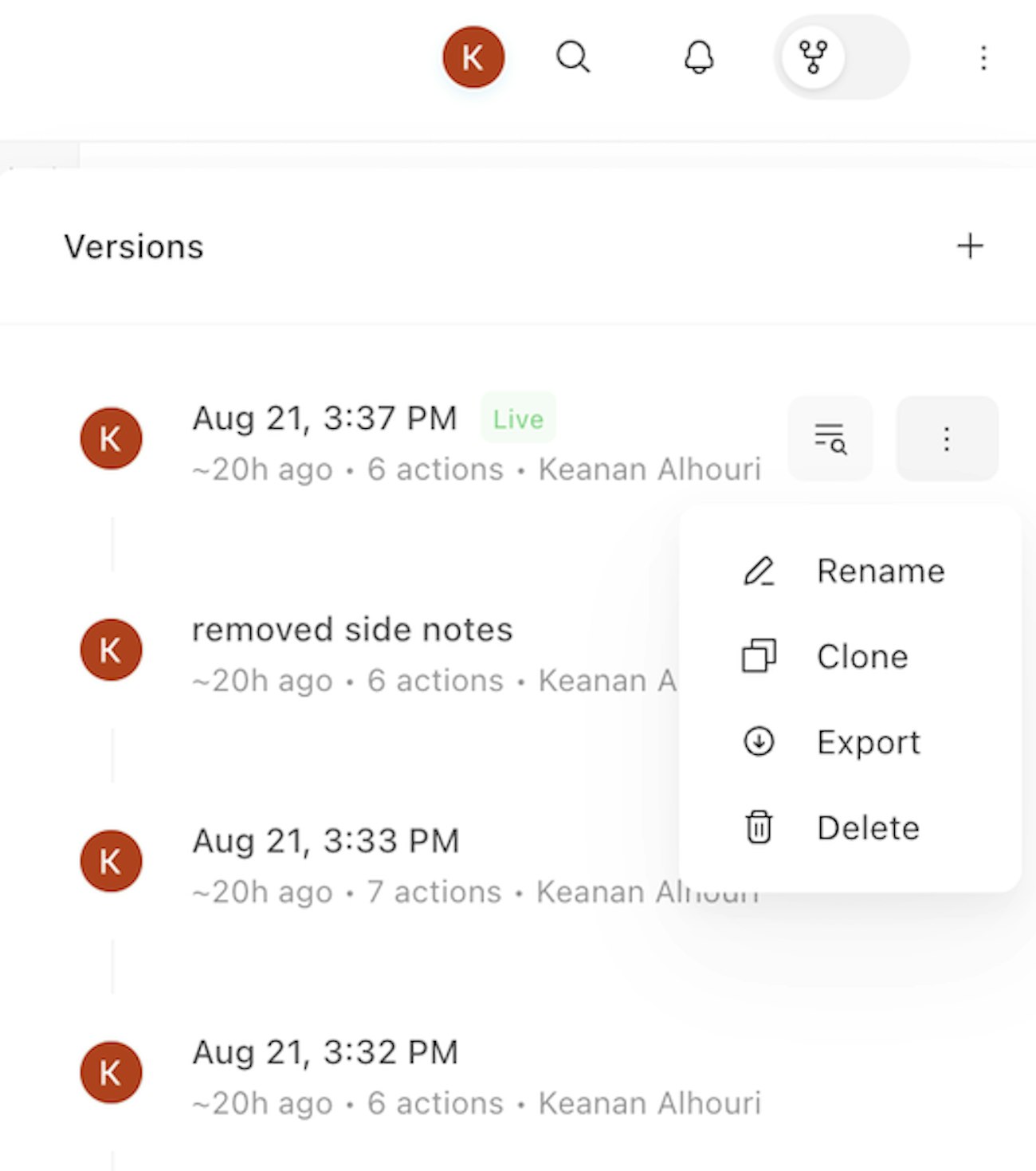Open the Aug 21, 3:37 PM Live version
The image size is (1036, 1171).
click(x=324, y=418)
